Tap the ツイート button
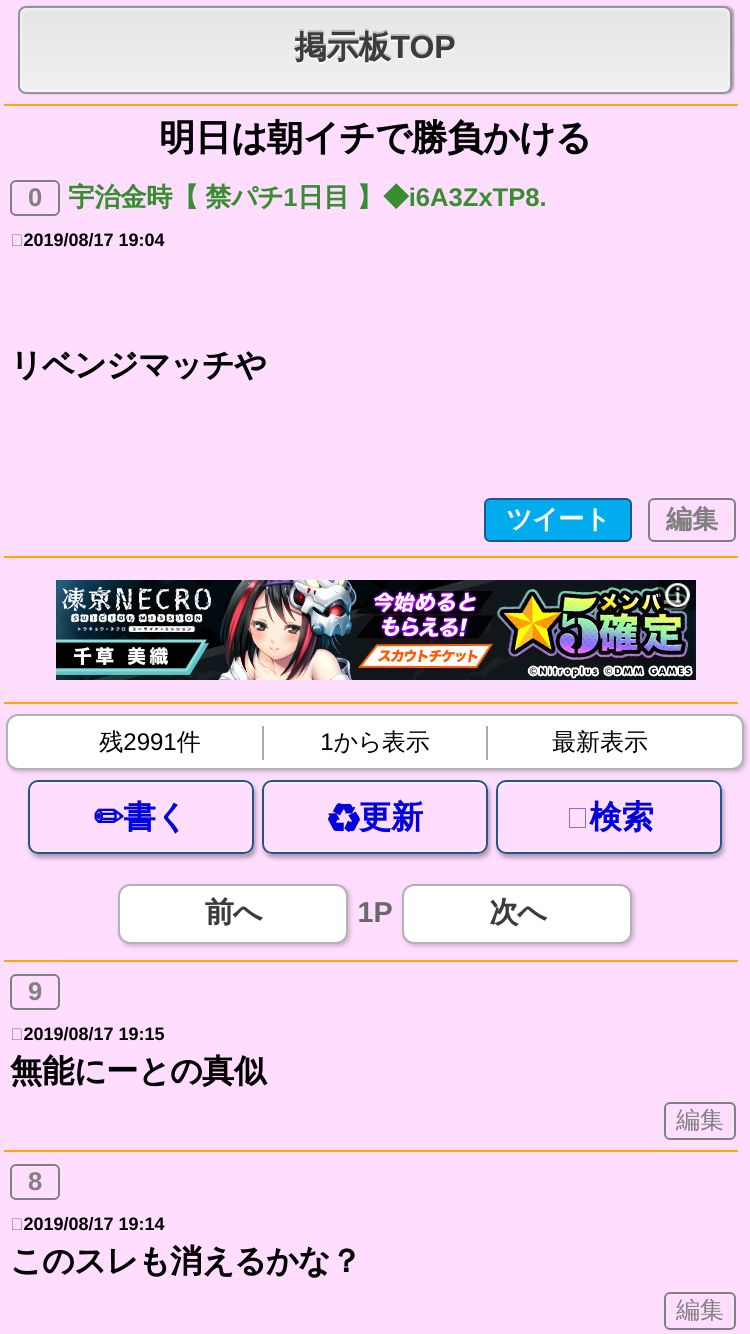Viewport: 750px width, 1334px height. click(558, 520)
